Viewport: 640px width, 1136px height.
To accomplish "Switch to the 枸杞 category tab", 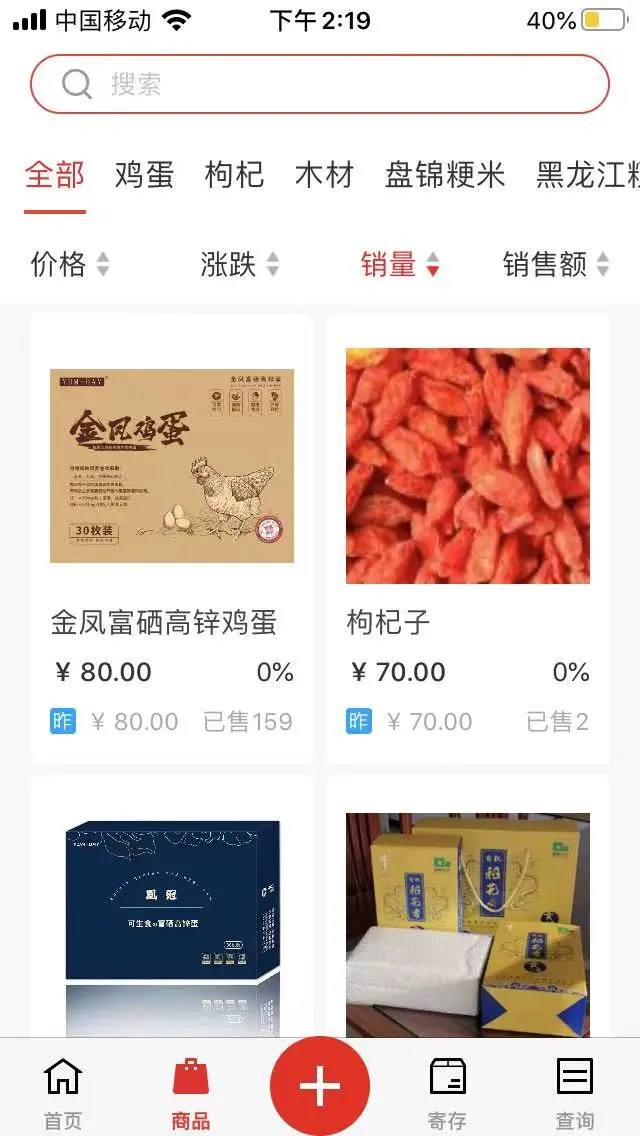I will coord(234,175).
